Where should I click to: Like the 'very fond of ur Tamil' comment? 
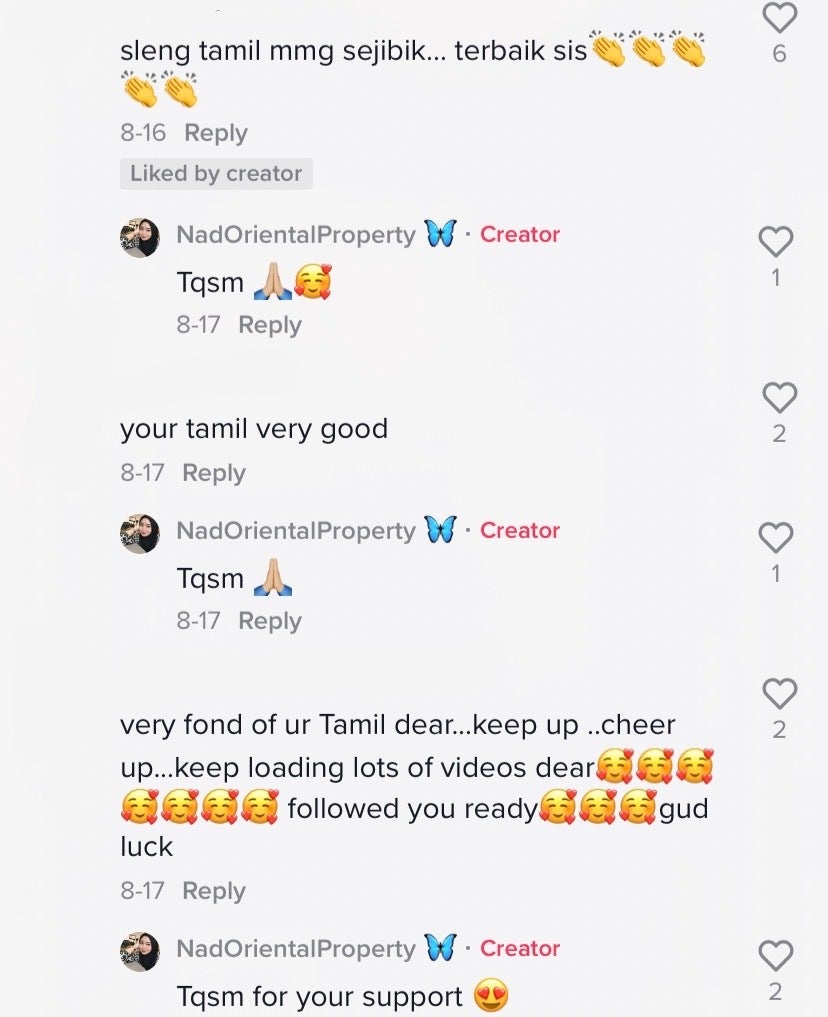(x=779, y=693)
